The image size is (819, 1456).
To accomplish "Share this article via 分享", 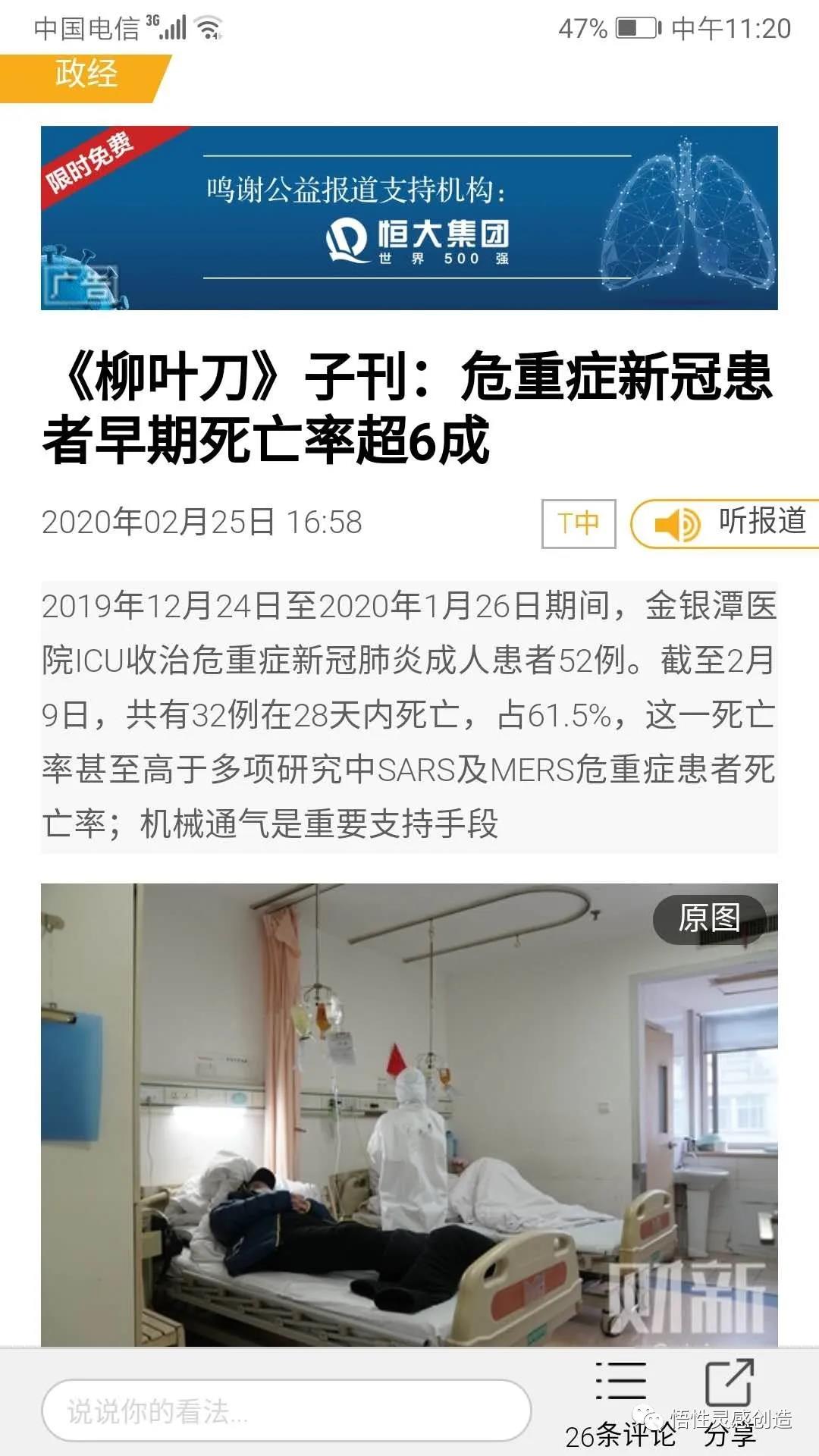I will (x=730, y=1403).
